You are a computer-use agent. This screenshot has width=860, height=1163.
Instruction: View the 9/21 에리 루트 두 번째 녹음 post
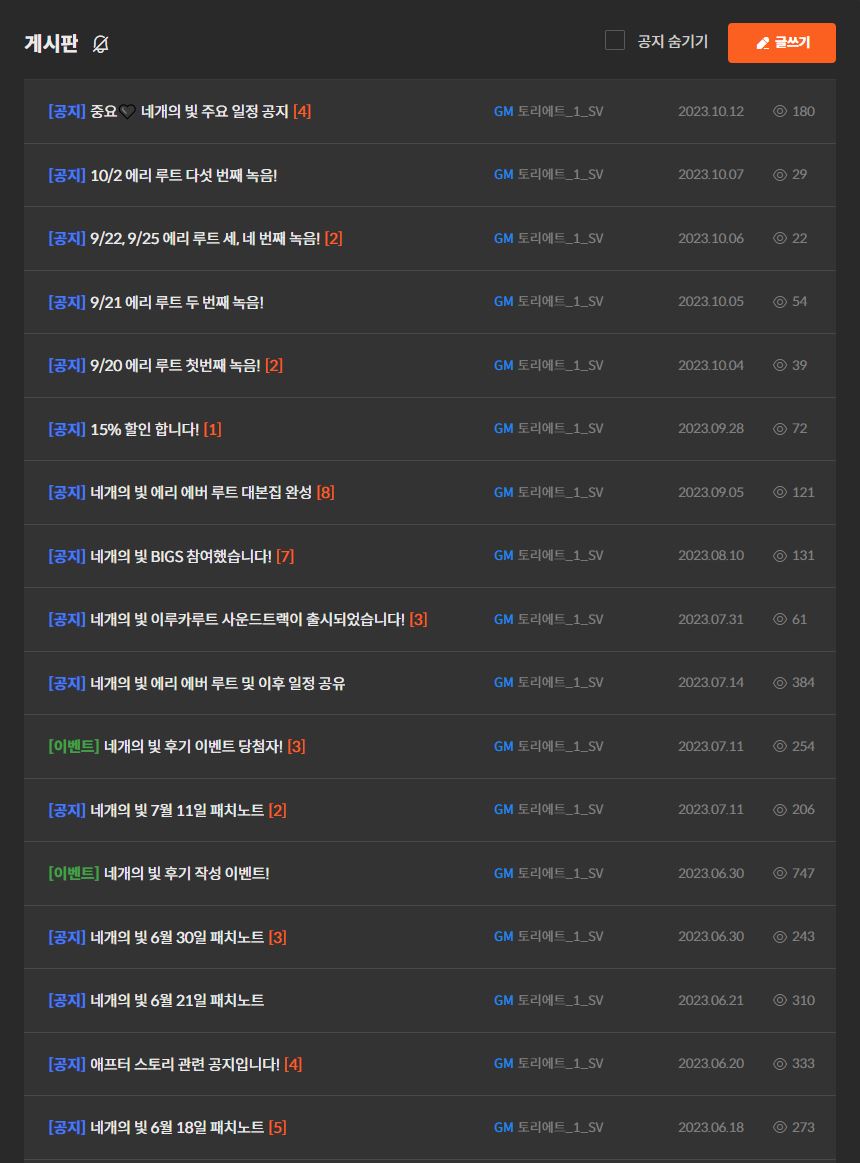[x=177, y=302]
